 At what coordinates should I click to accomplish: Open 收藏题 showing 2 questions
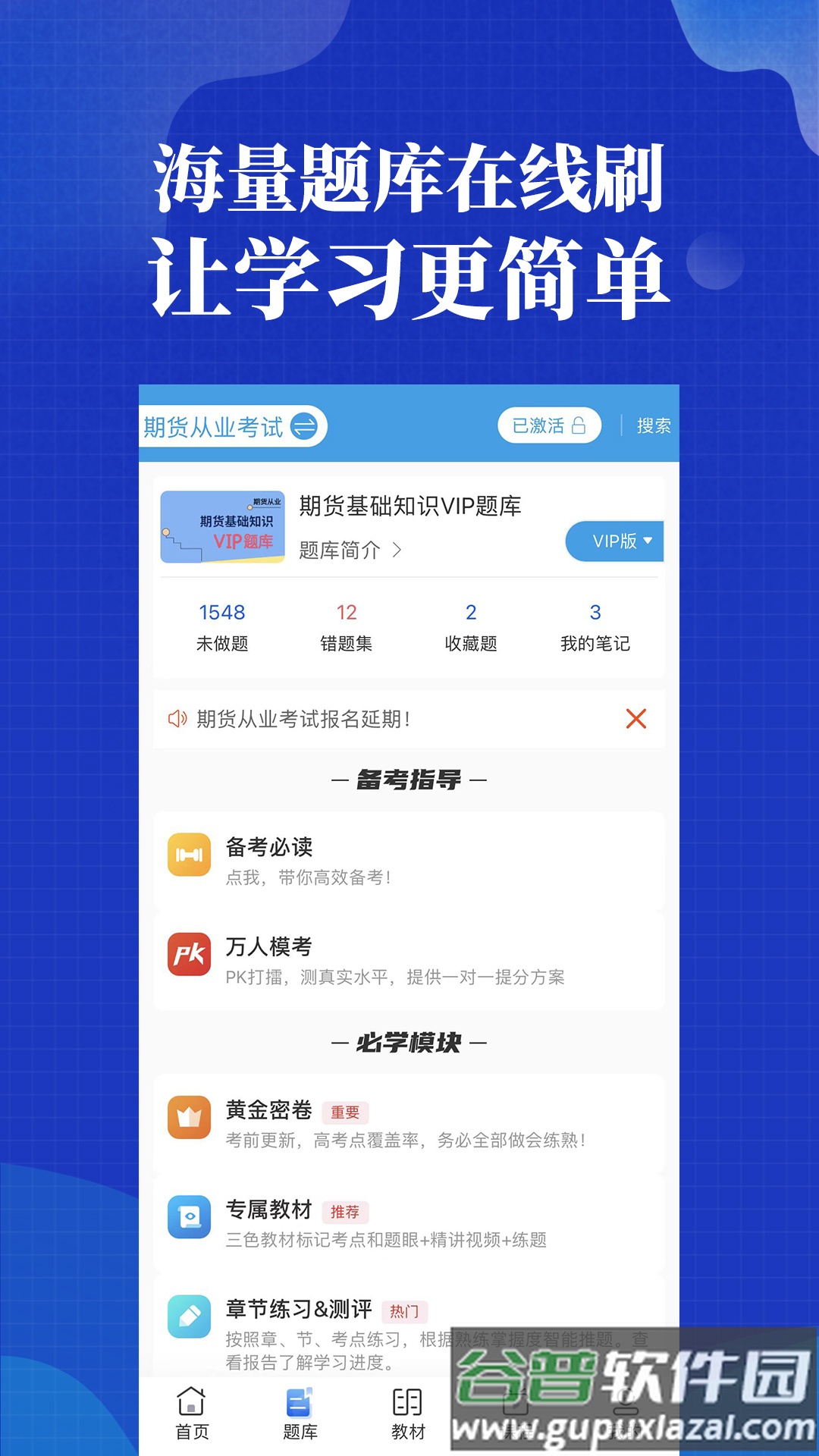[x=472, y=626]
